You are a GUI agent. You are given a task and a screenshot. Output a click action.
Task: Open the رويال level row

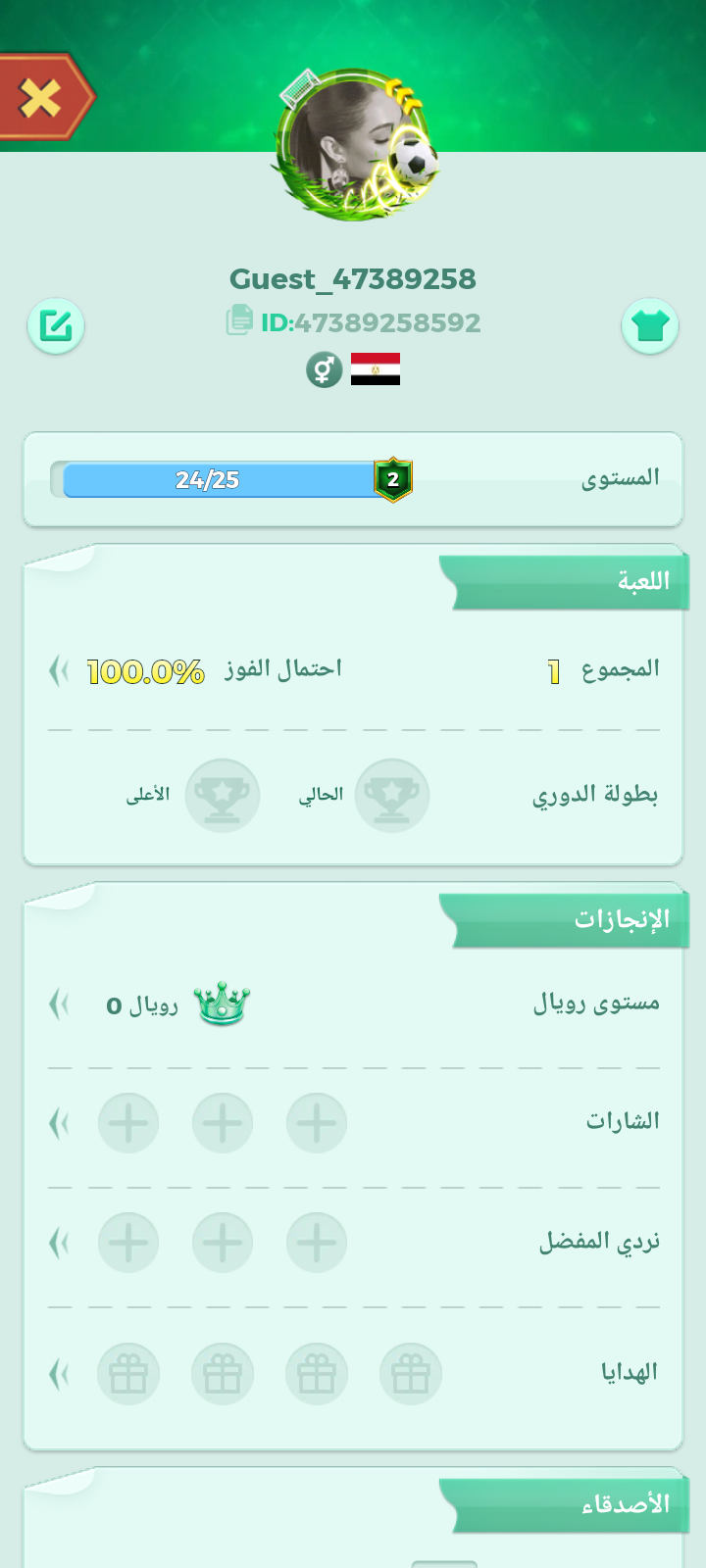pos(61,1004)
